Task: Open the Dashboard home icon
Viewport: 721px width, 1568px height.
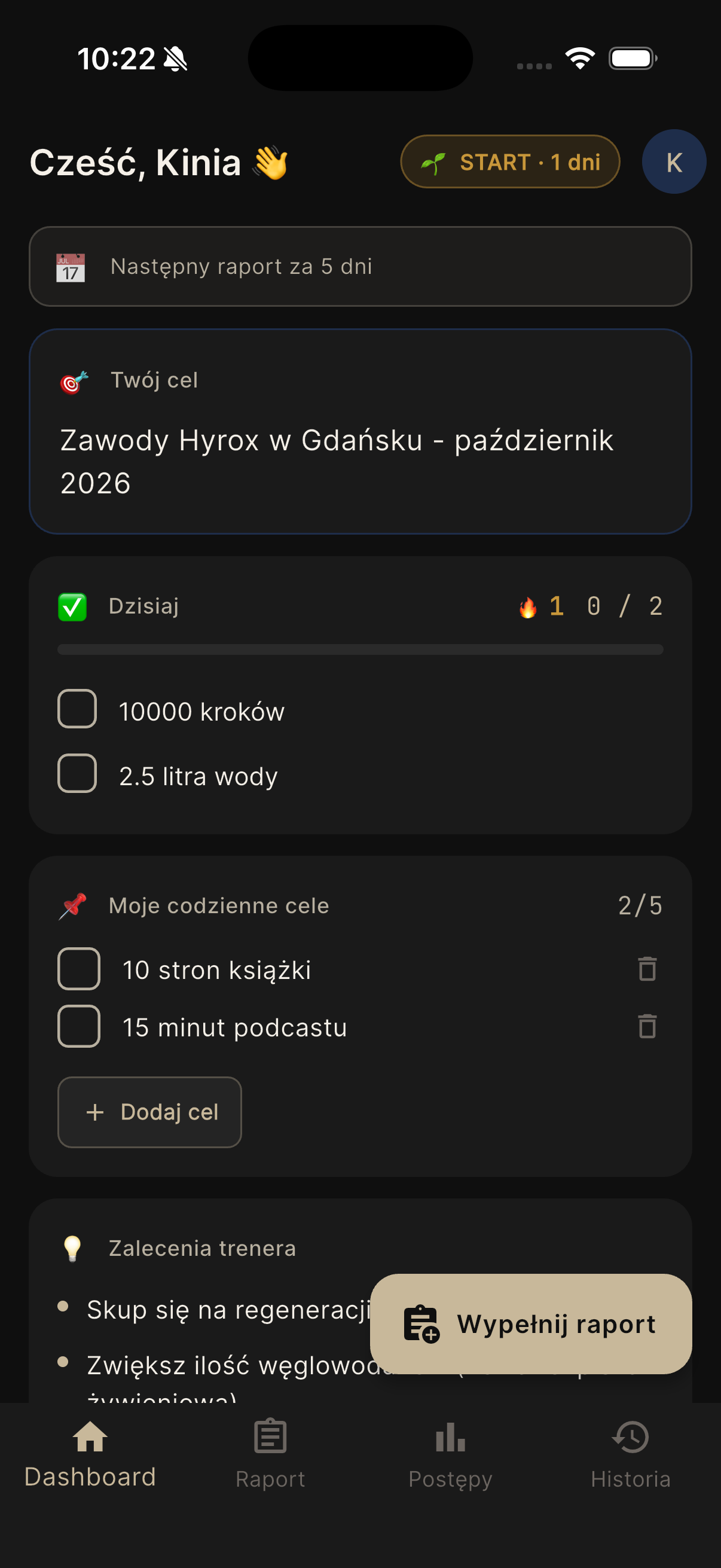Action: click(x=90, y=1435)
